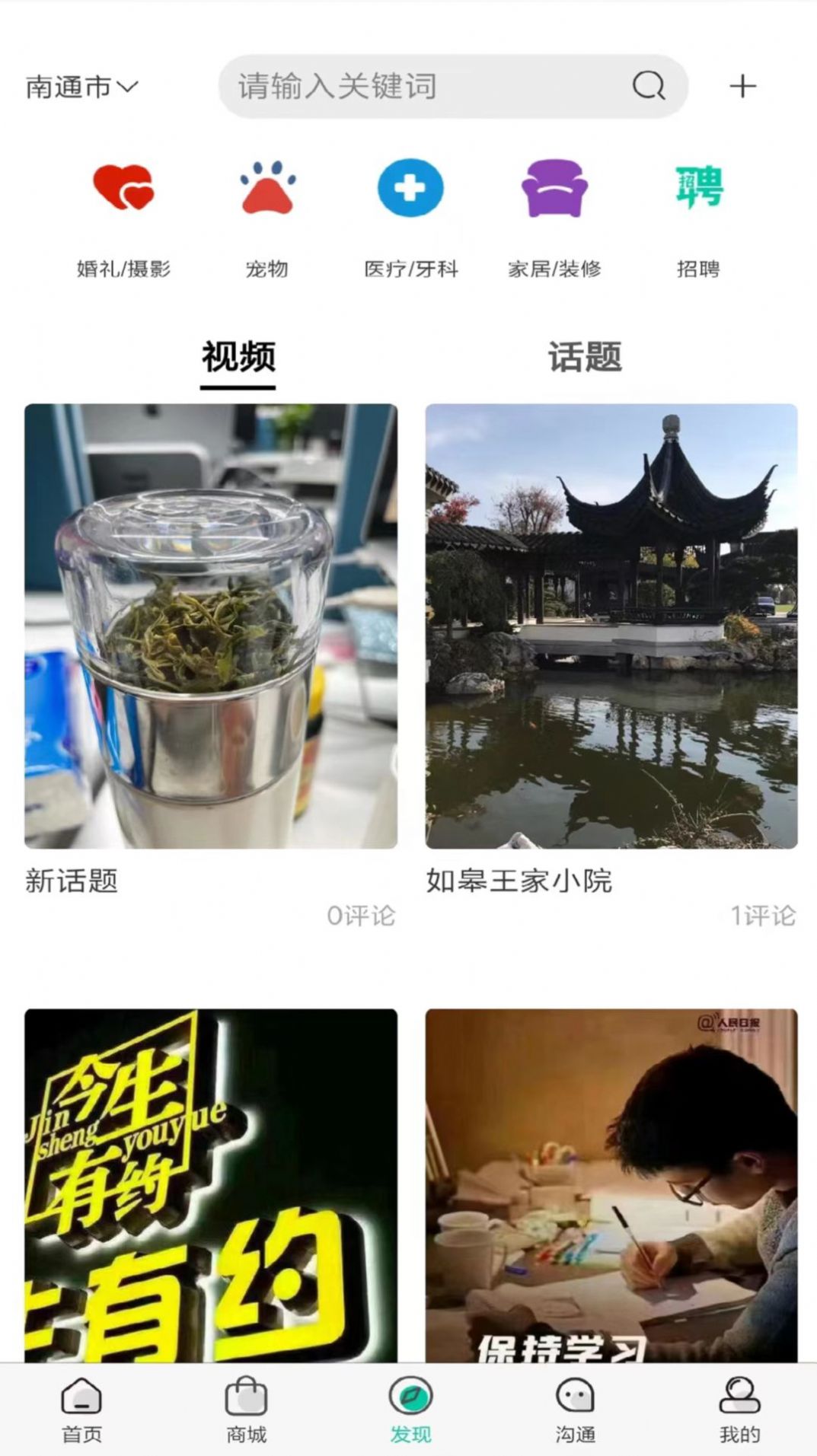The height and width of the screenshot is (1456, 817).
Task: Select the 视频 tab
Action: point(238,356)
